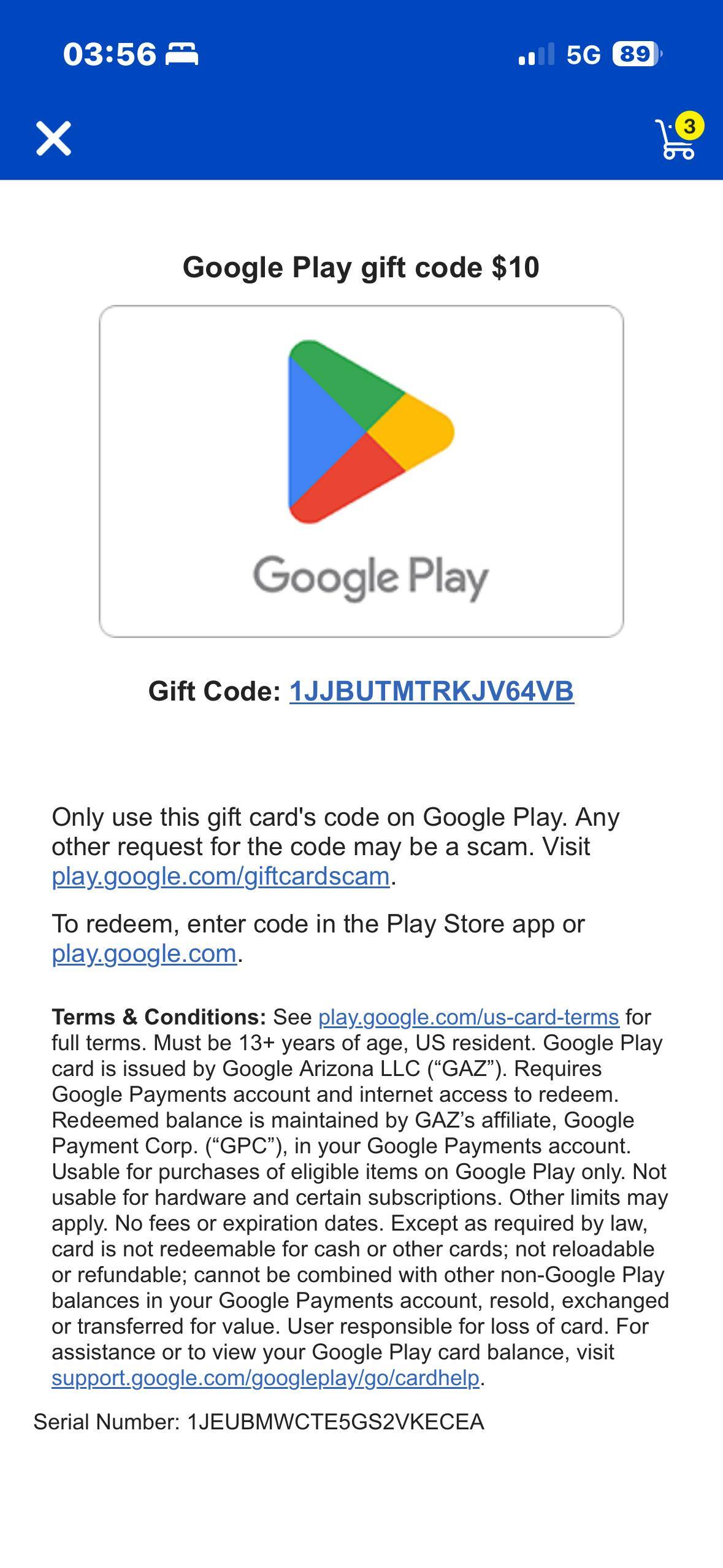
Task: Open the play.google.com redeem link
Action: pyautogui.click(x=144, y=953)
